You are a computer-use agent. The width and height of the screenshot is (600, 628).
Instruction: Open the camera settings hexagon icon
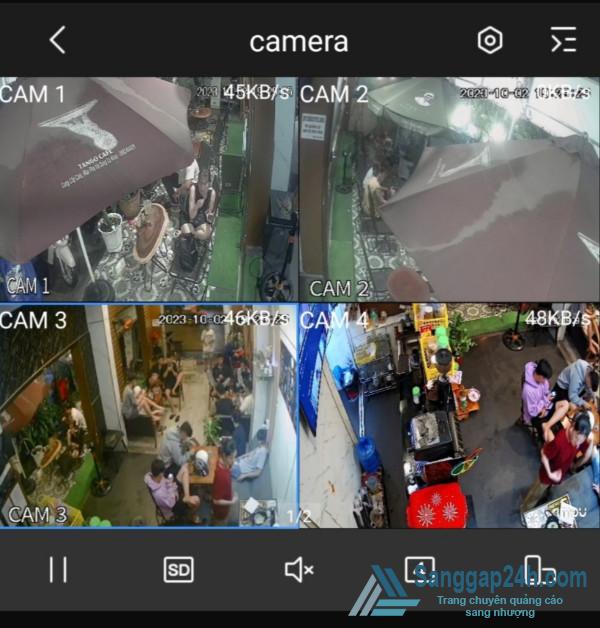point(490,41)
